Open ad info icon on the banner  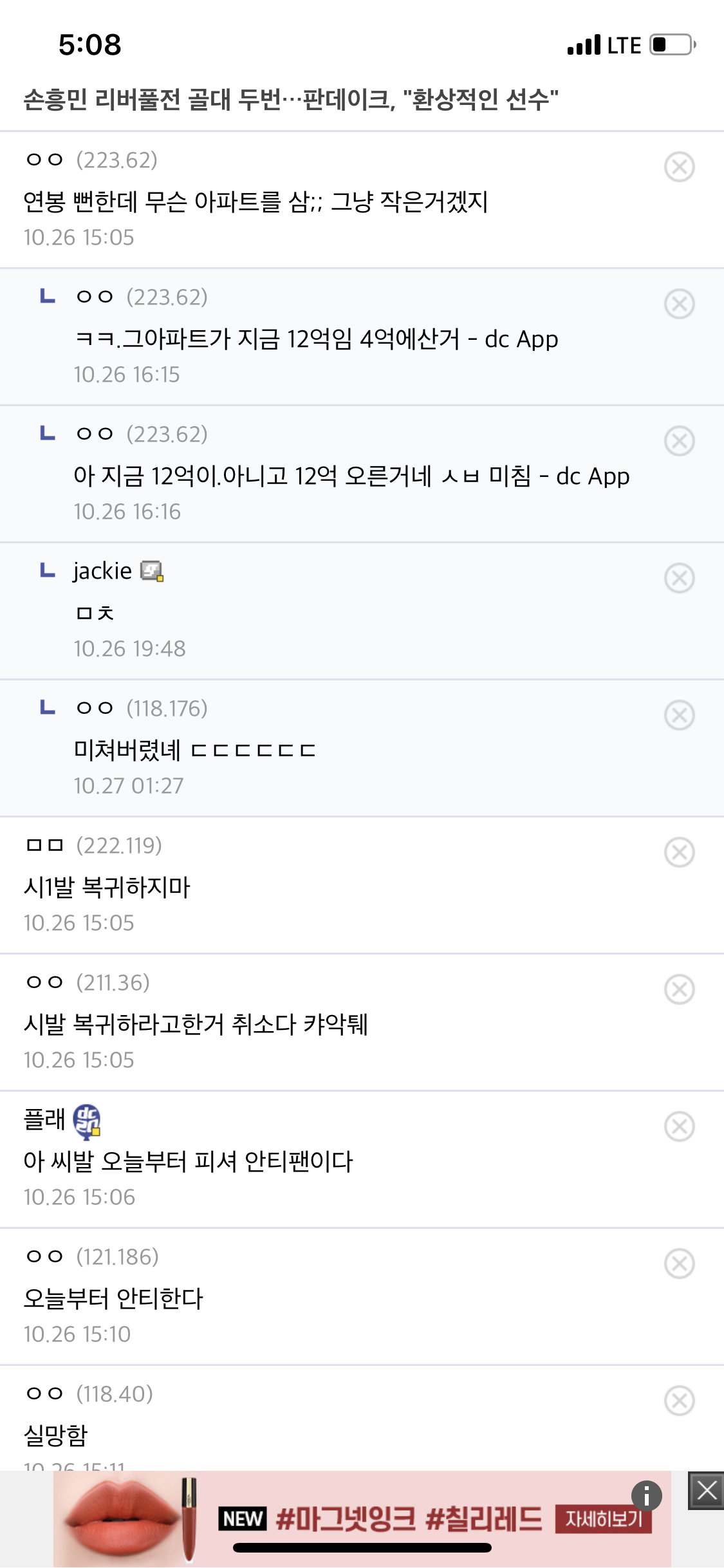[646, 1495]
